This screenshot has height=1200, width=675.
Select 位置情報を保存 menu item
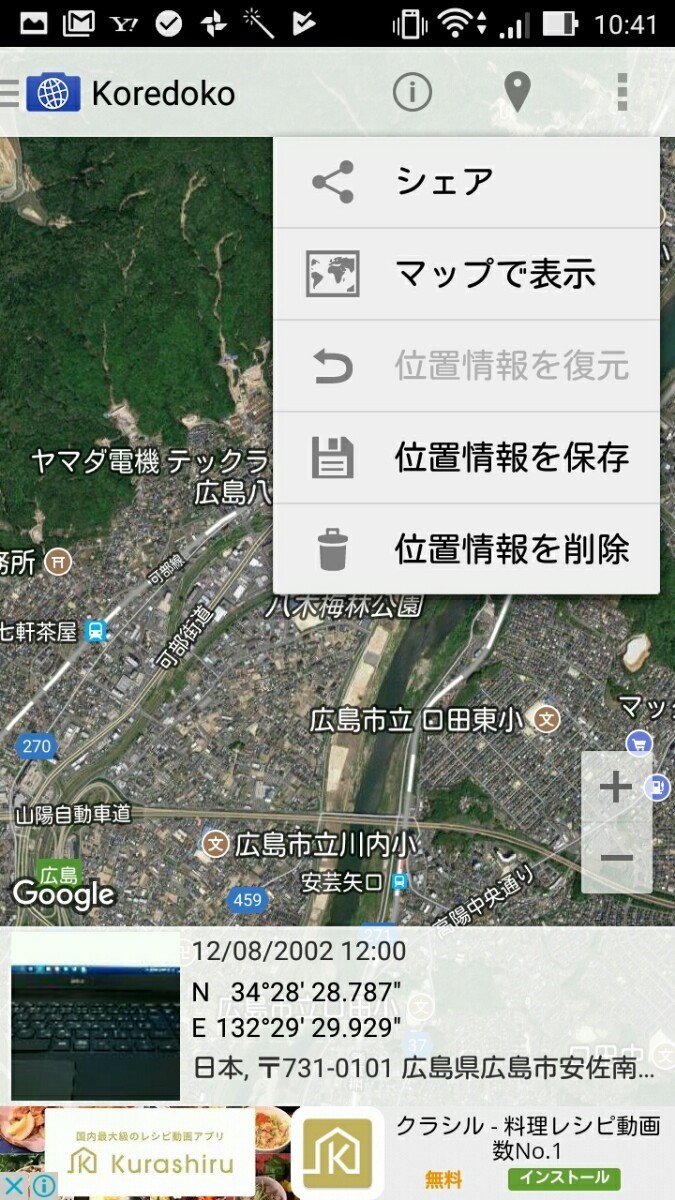tap(465, 458)
